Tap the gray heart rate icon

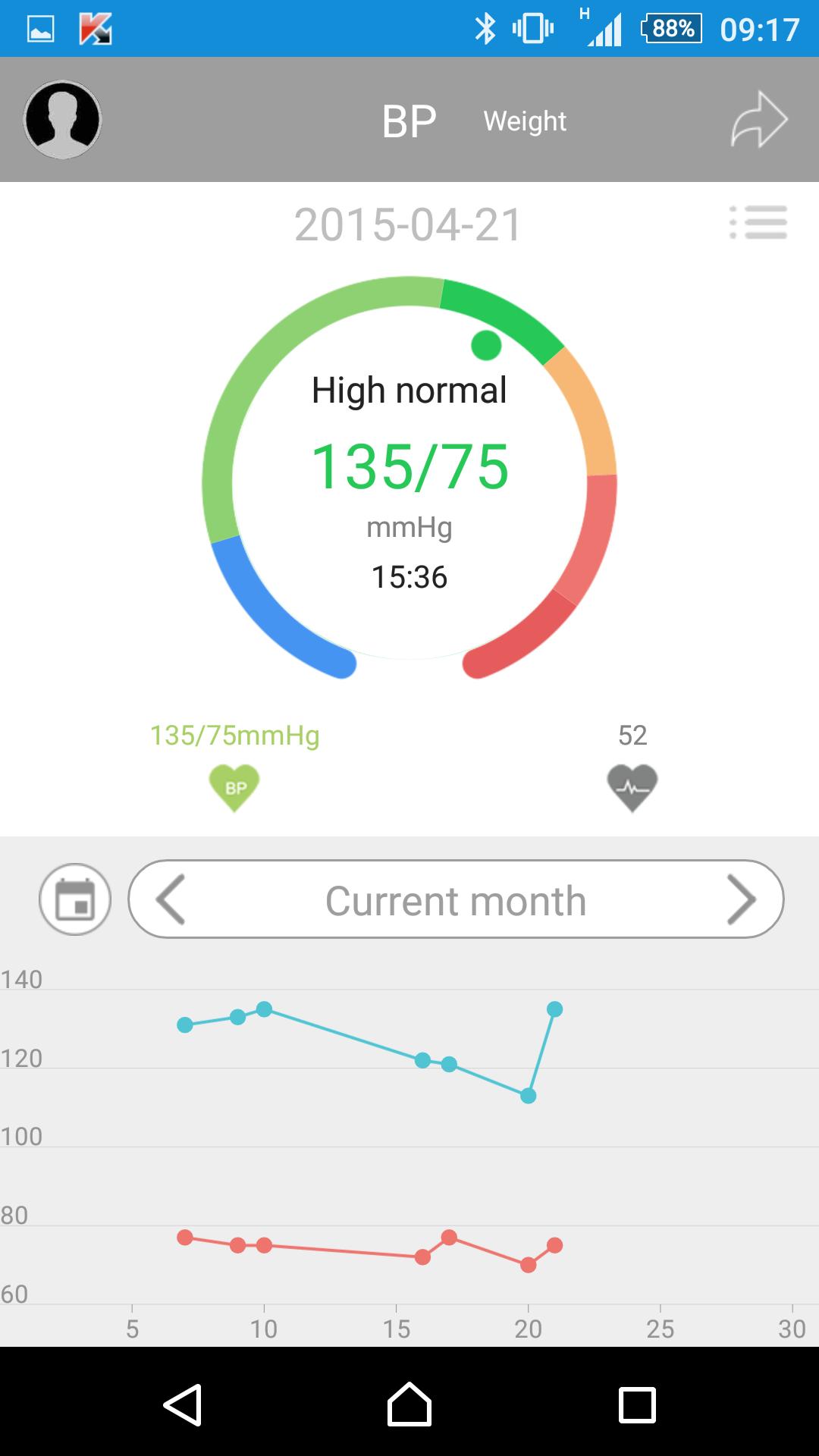click(x=632, y=787)
